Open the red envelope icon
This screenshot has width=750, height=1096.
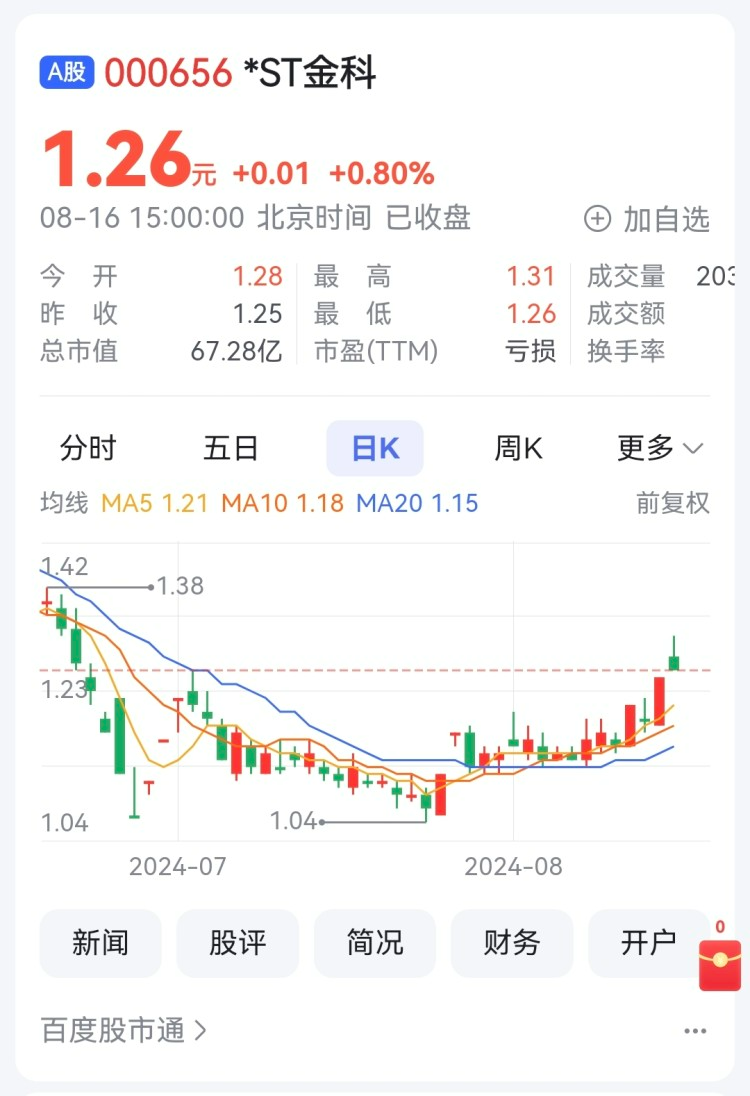(720, 962)
